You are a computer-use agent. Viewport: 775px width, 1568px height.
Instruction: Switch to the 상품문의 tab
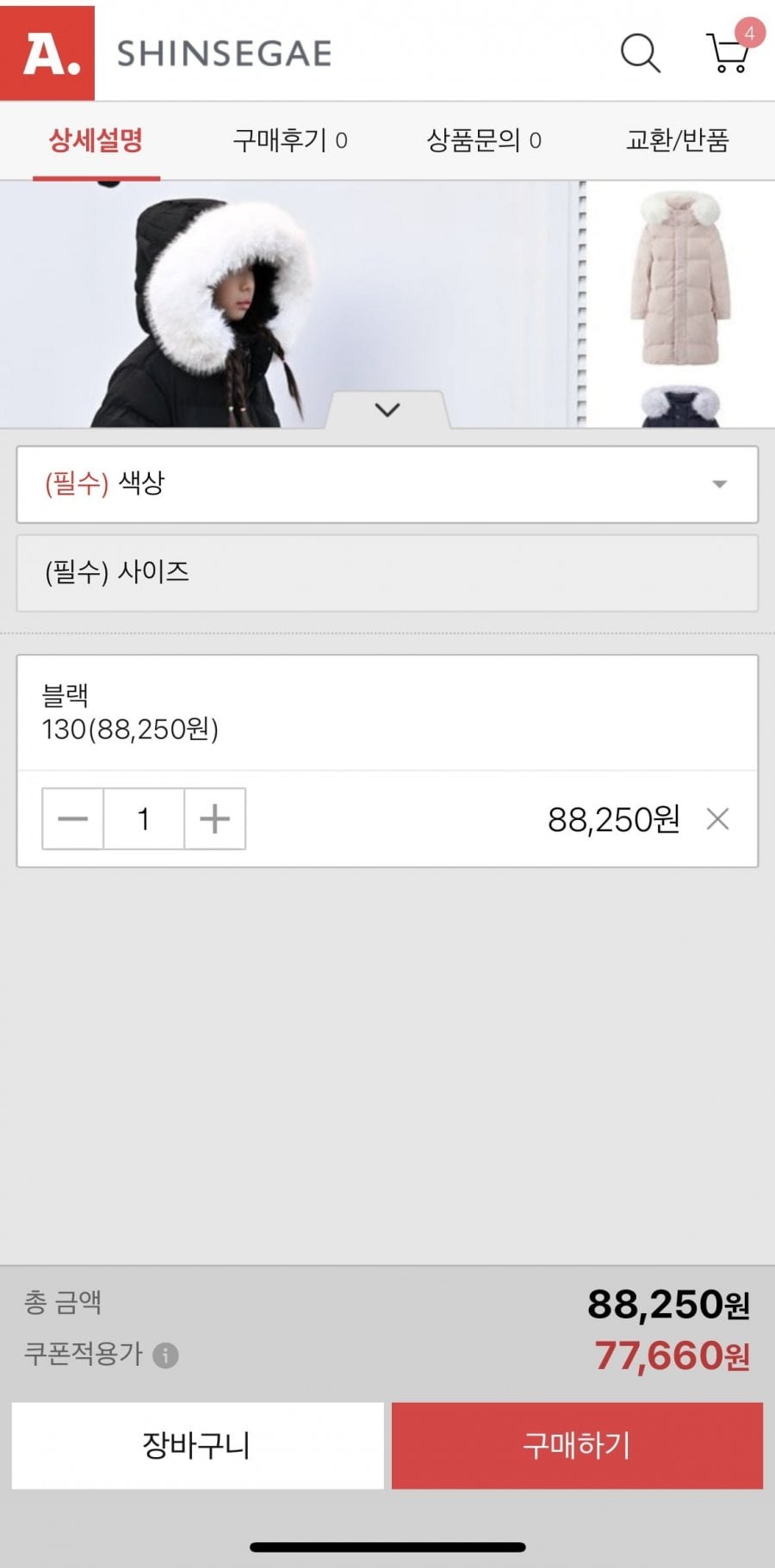coord(484,140)
